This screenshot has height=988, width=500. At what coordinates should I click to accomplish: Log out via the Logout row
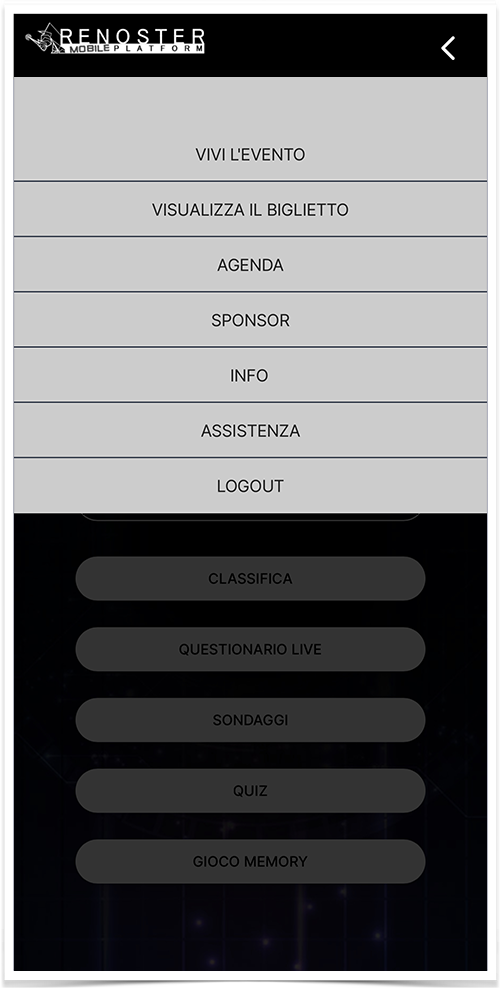250,486
